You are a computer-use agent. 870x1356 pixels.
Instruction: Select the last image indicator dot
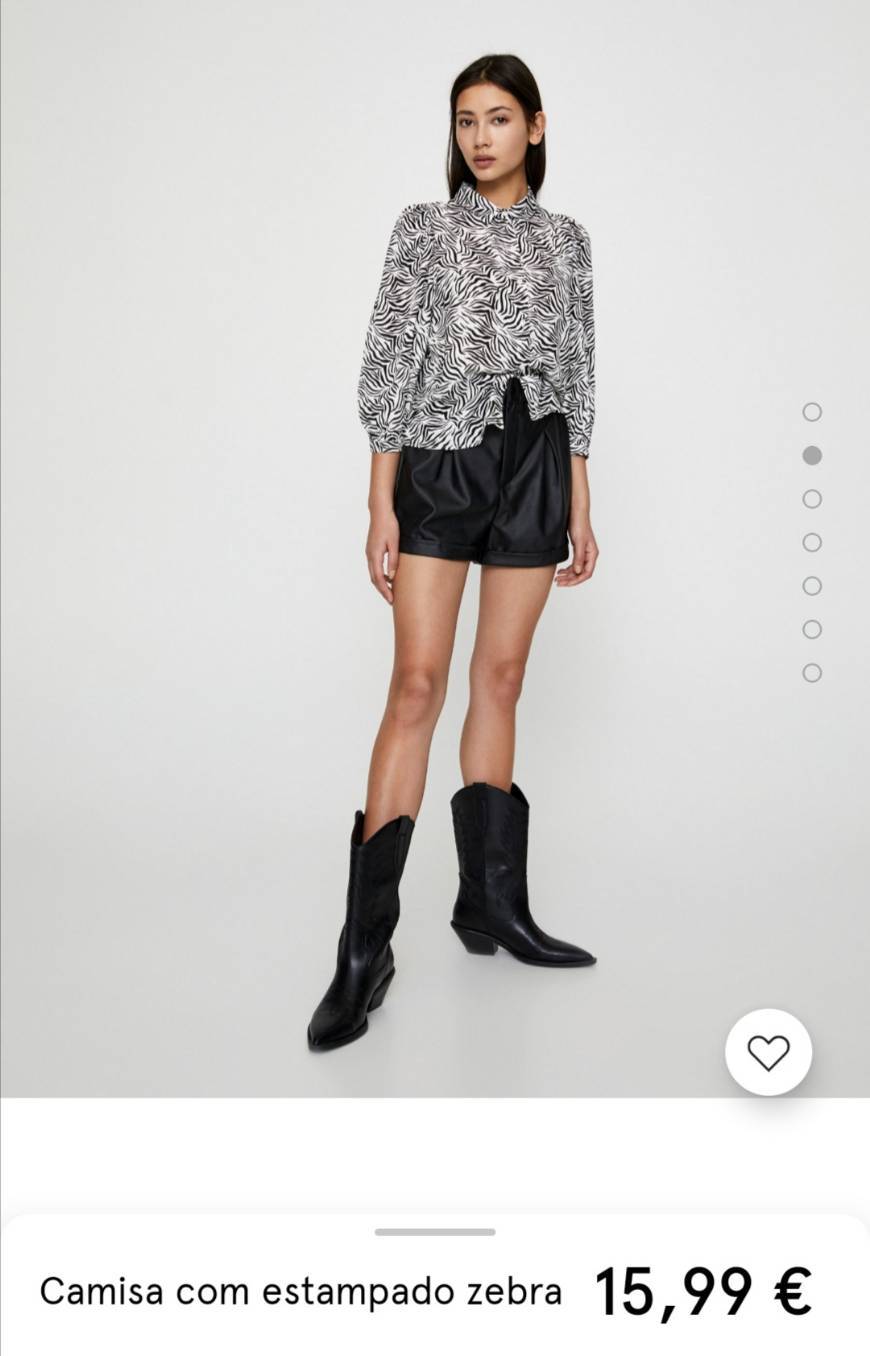(812, 673)
